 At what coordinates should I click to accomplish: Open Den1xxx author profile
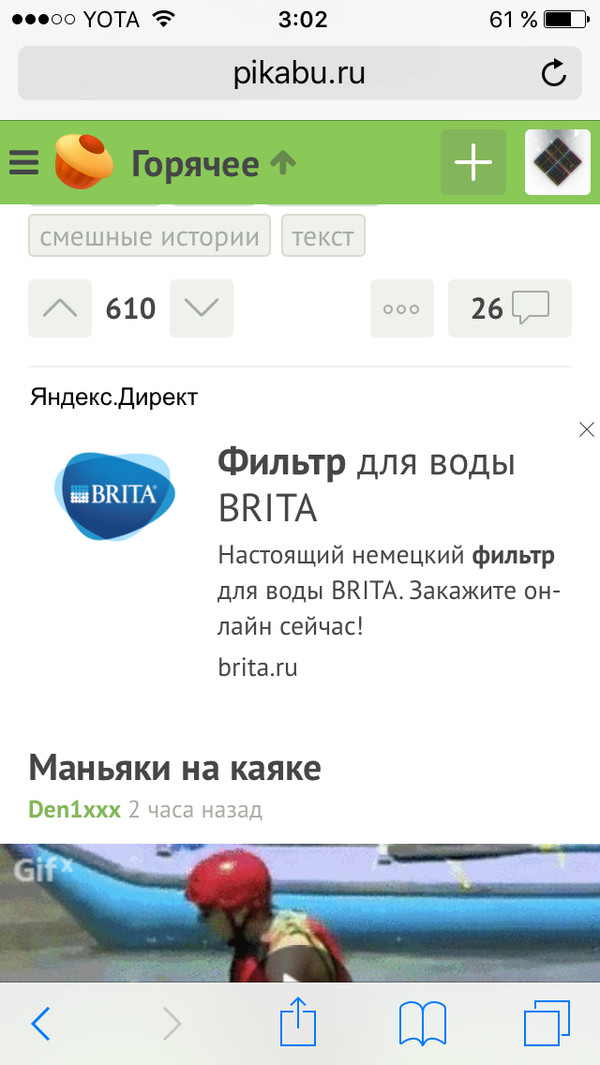click(x=74, y=810)
